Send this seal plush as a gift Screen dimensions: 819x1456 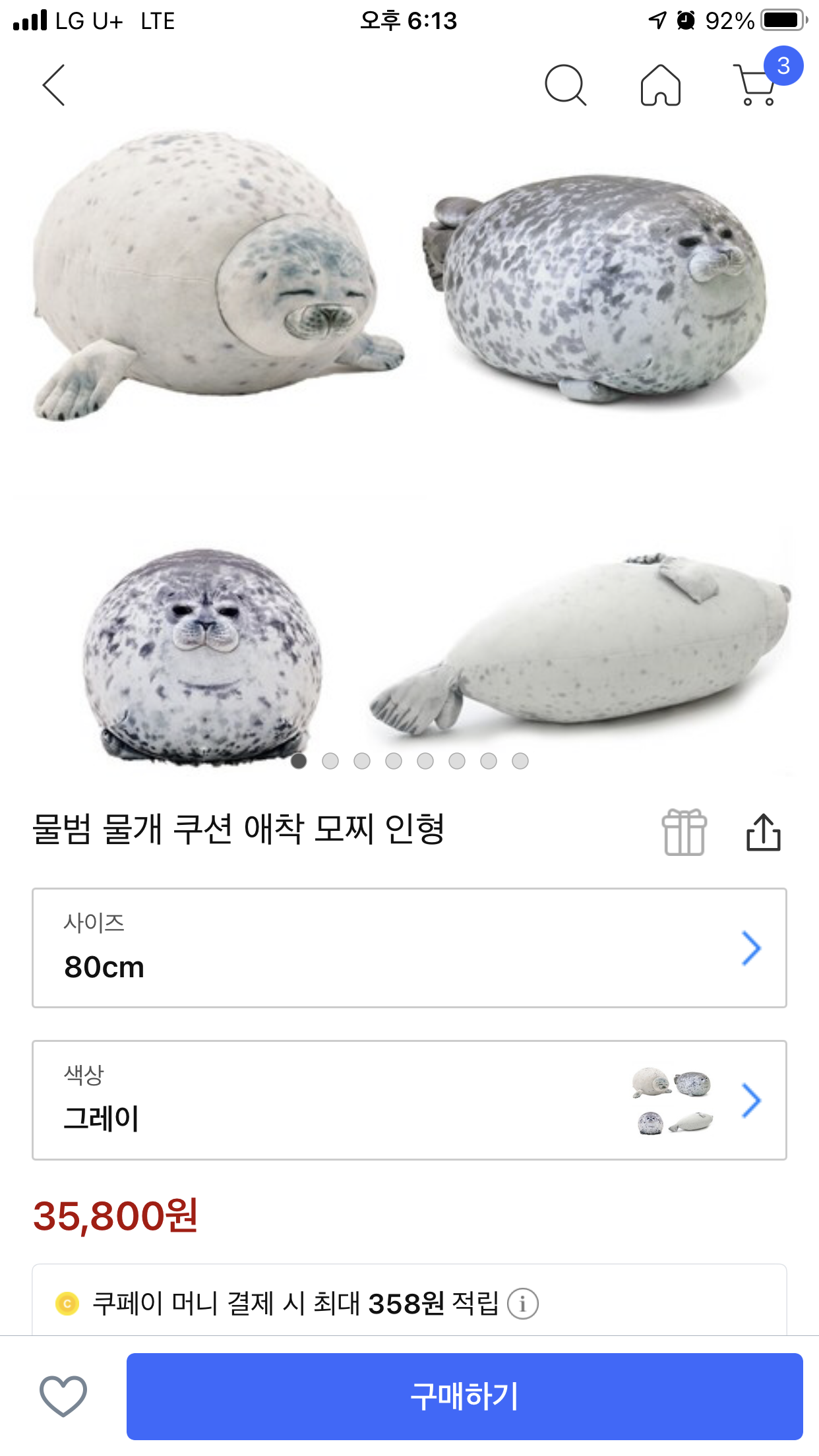click(684, 832)
